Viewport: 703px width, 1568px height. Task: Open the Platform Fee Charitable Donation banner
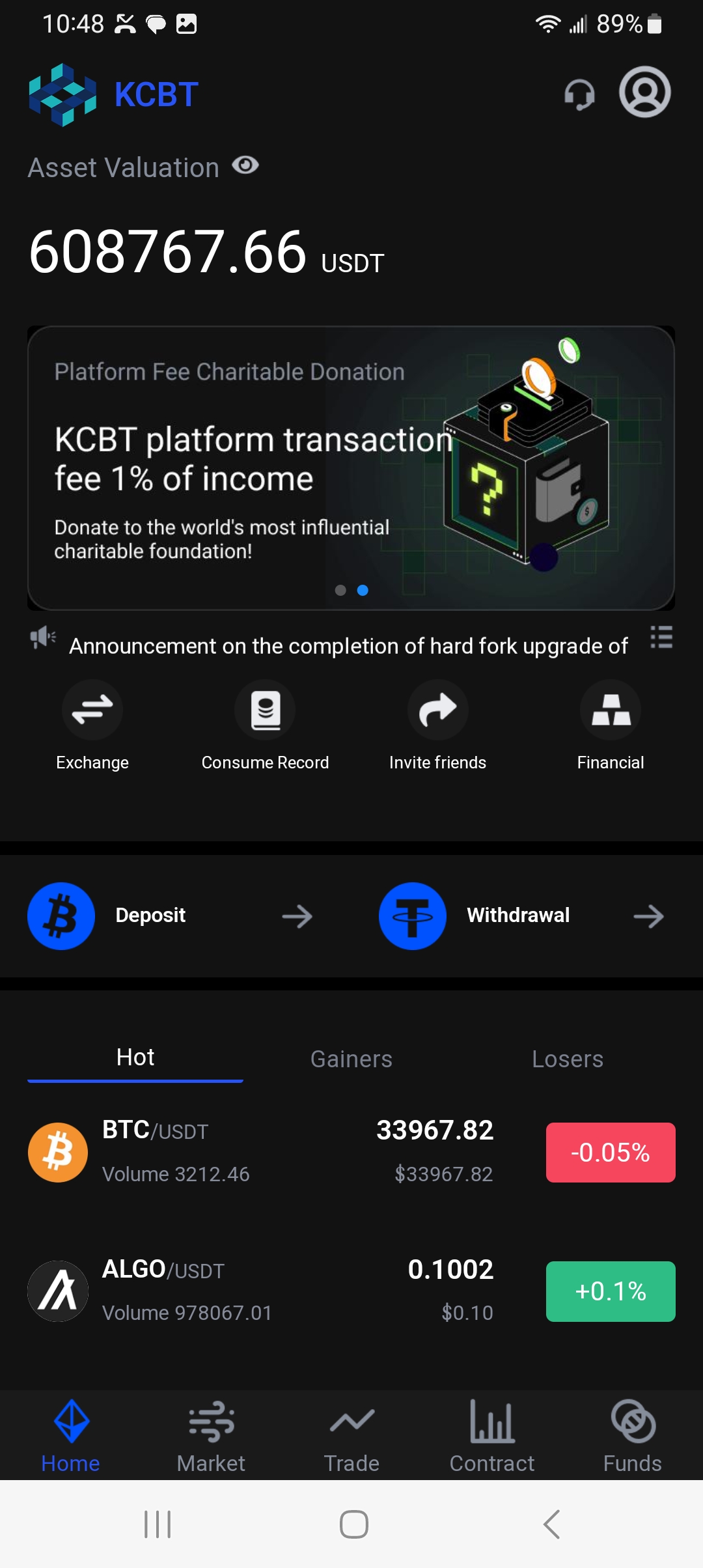[x=351, y=468]
